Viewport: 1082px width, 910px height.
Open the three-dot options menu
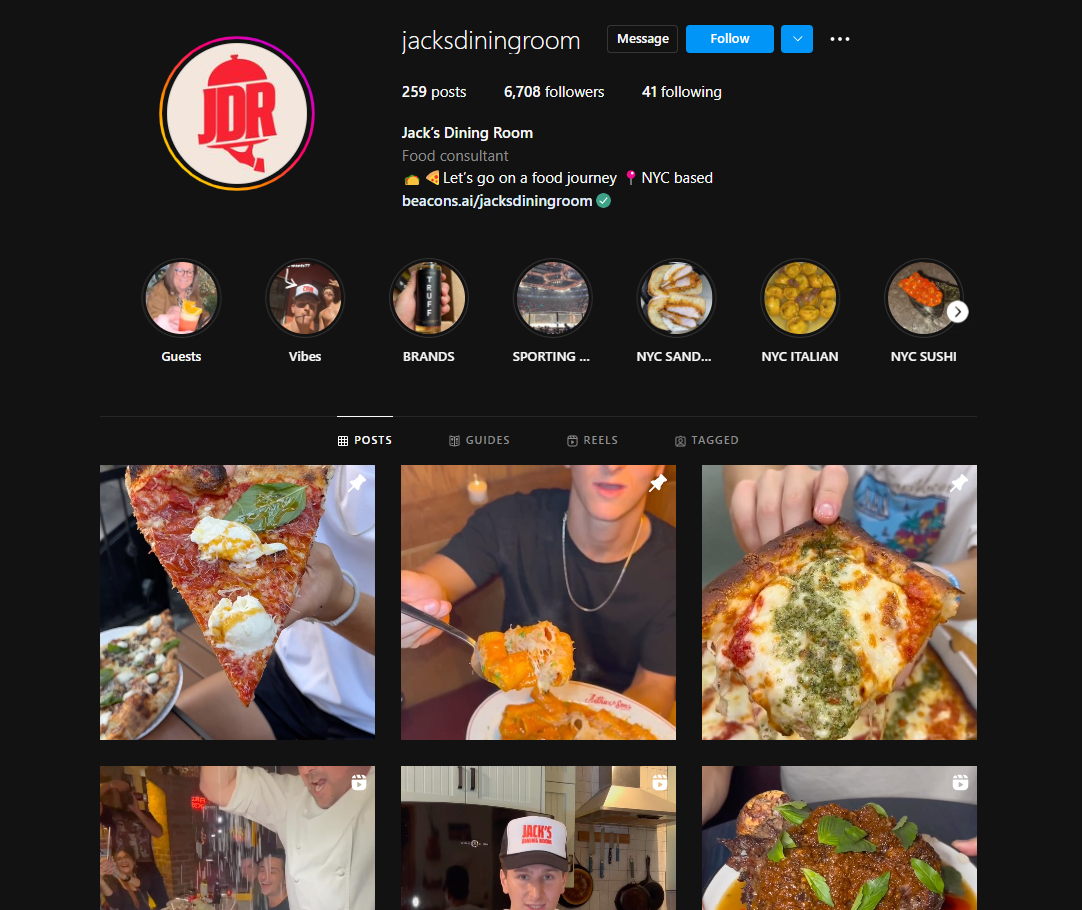click(x=840, y=39)
